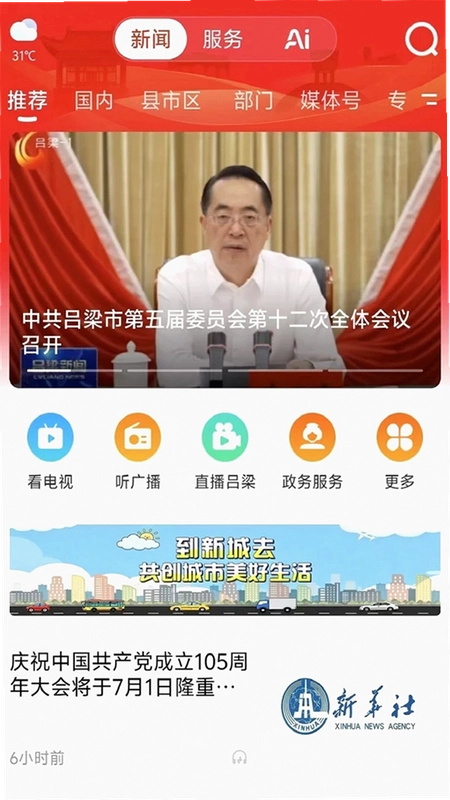Viewport: 450px width, 800px height.
Task: Switch to the 媒体号 tab
Action: pos(331,101)
